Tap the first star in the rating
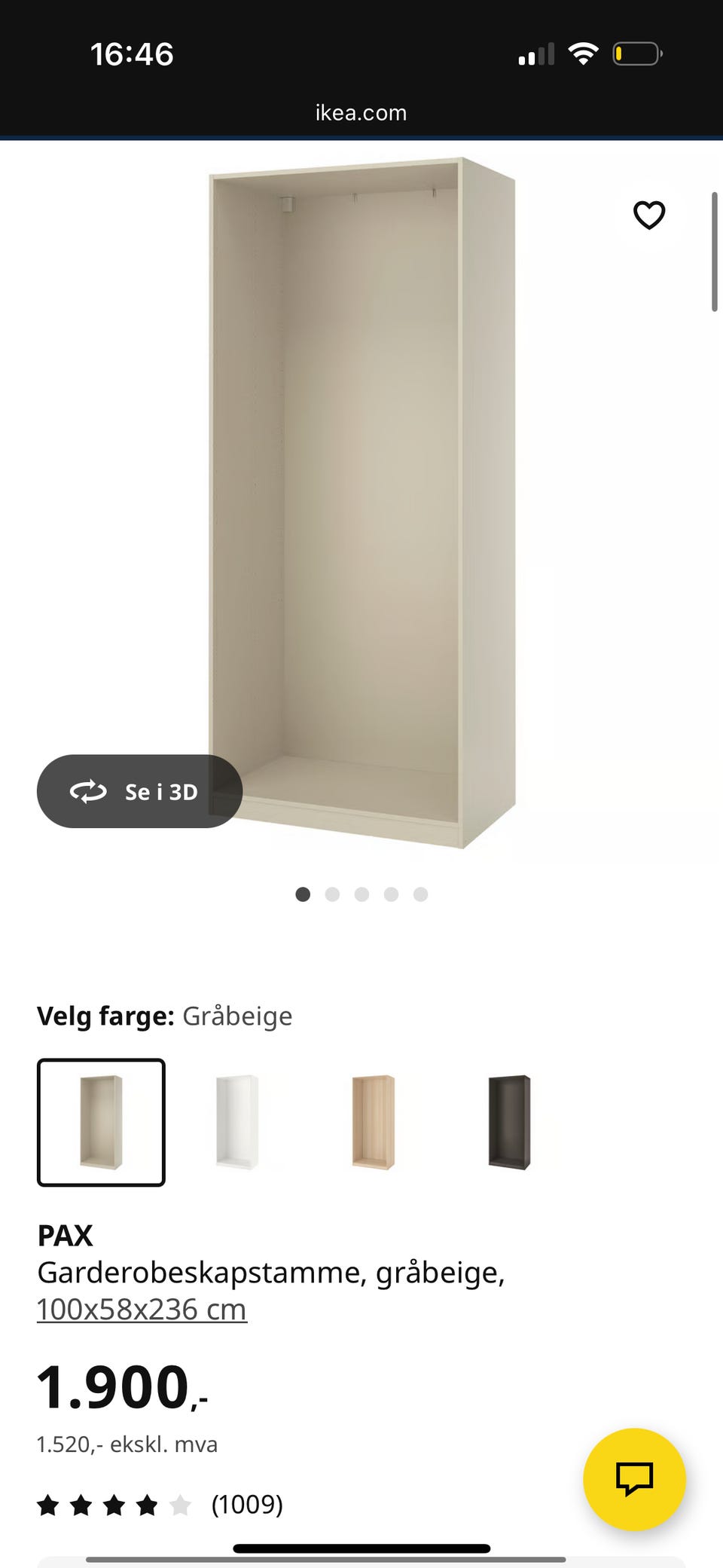Screen dimensions: 723x1568 [50, 1505]
